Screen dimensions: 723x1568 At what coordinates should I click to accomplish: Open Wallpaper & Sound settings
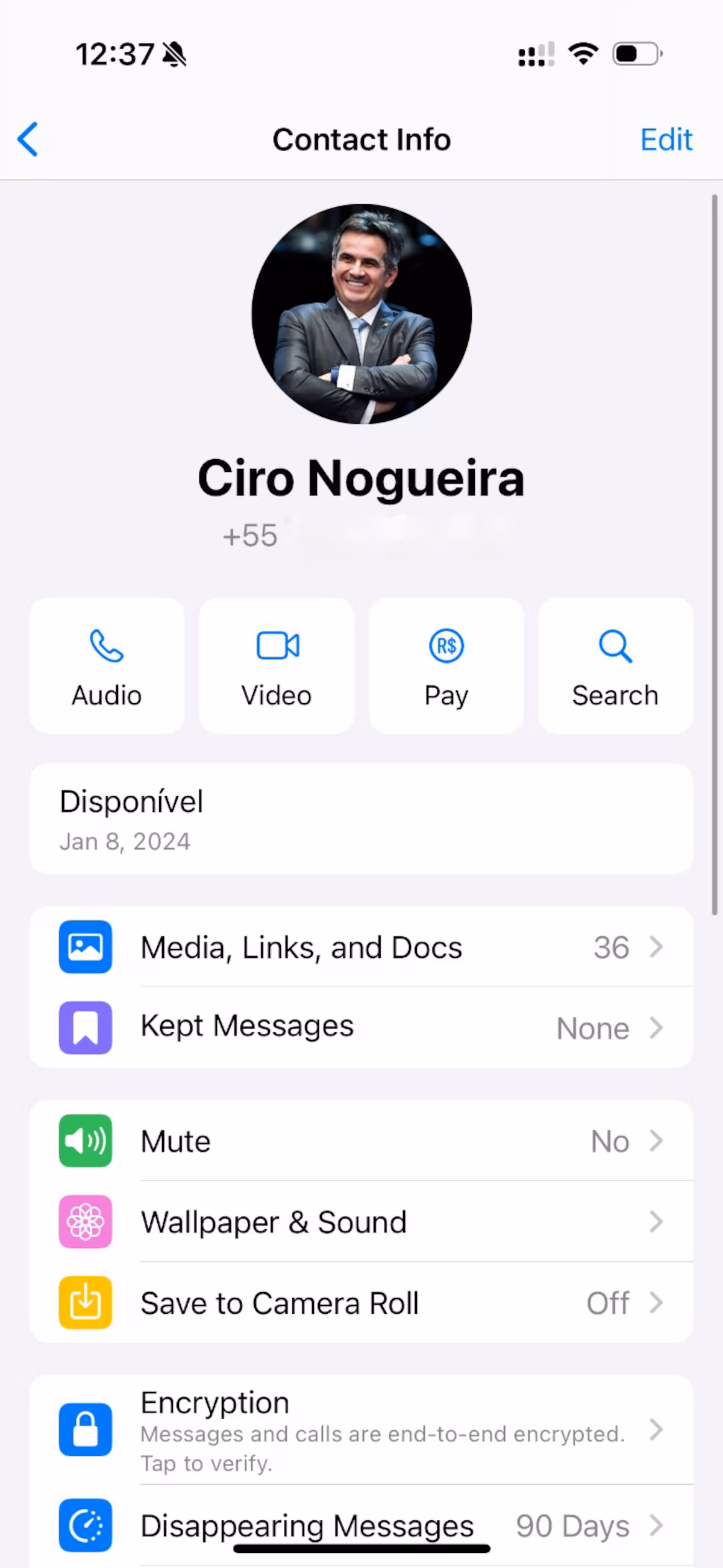(361, 1221)
